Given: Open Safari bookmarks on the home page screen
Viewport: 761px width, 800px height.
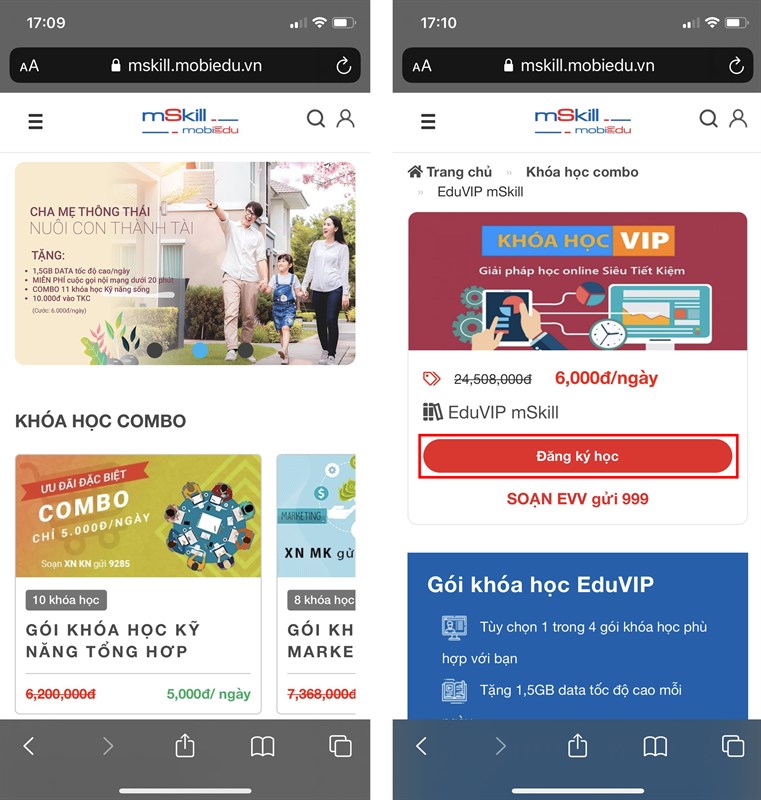Looking at the screenshot, I should 262,746.
